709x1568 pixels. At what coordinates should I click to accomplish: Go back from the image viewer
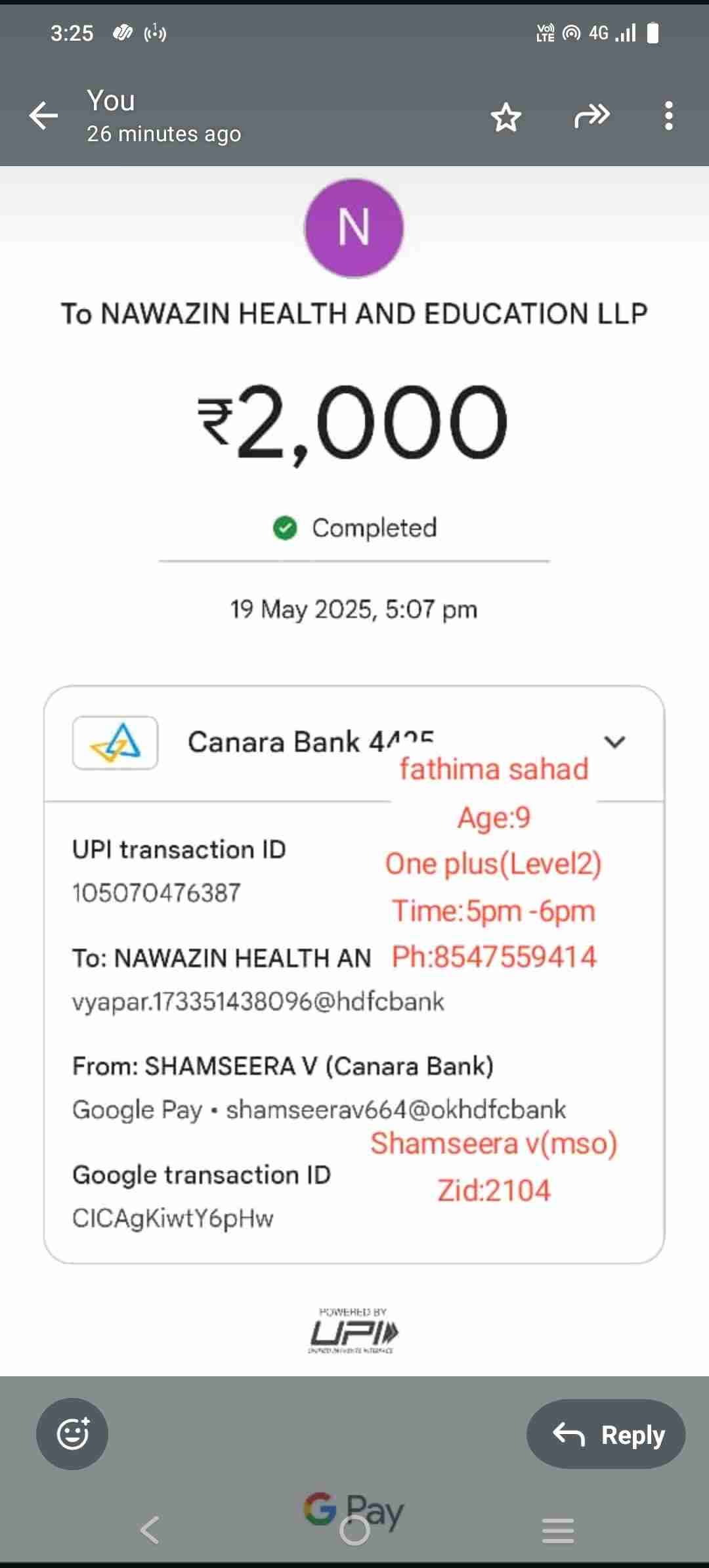click(x=43, y=116)
